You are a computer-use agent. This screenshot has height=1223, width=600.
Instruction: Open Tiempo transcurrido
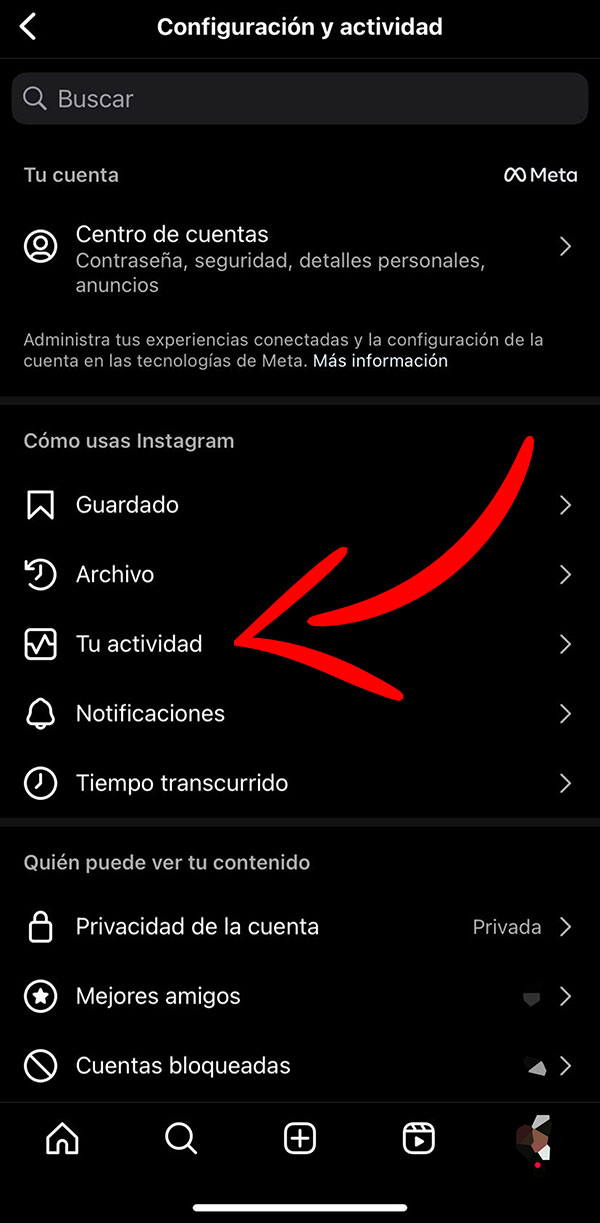pos(300,783)
